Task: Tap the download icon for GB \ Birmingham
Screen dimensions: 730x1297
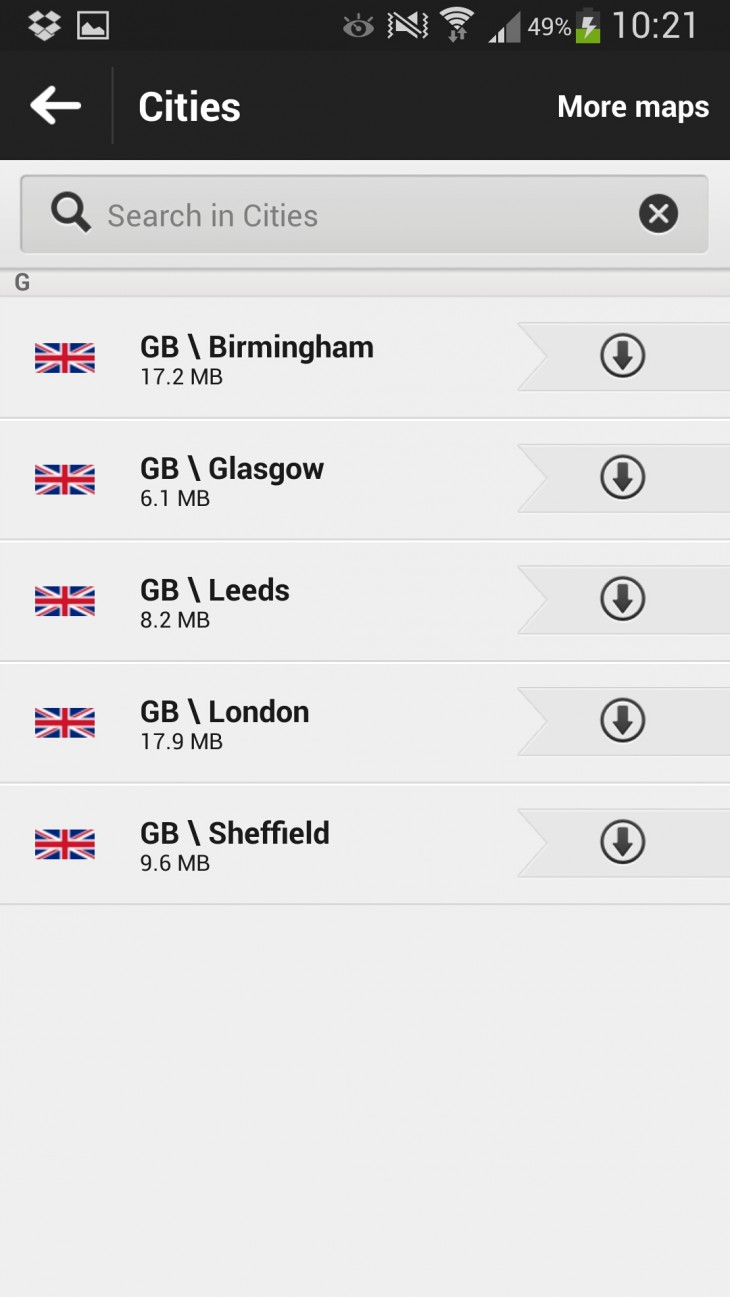Action: [x=622, y=356]
